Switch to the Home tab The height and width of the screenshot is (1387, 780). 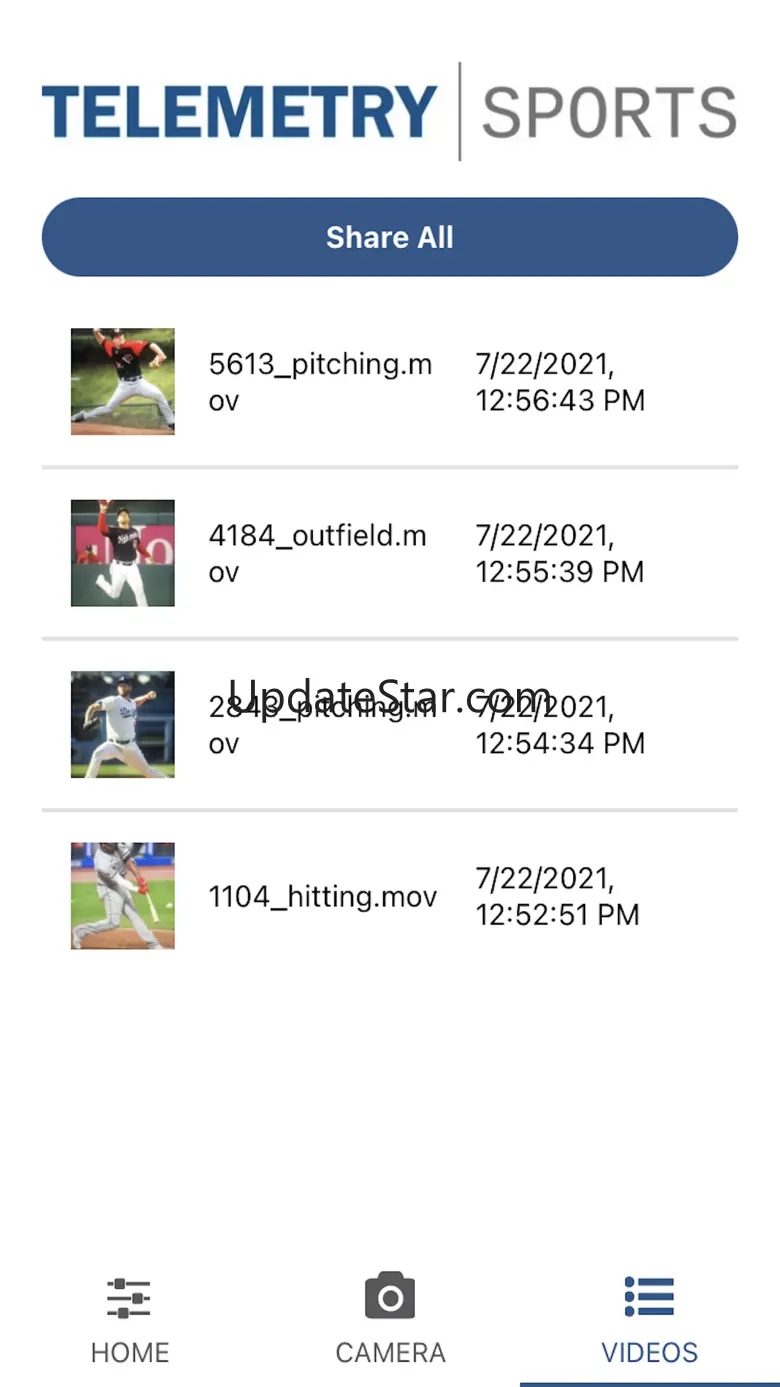click(130, 1321)
